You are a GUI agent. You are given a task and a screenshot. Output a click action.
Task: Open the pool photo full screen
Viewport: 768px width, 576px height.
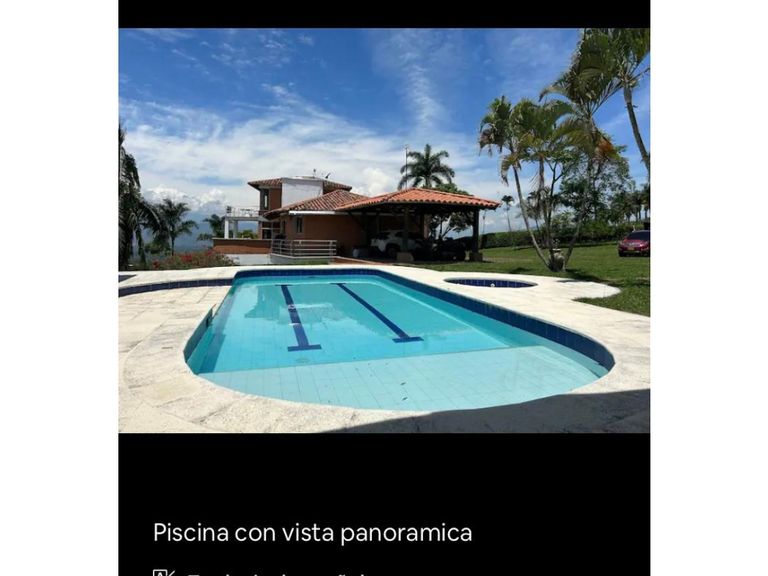point(384,230)
